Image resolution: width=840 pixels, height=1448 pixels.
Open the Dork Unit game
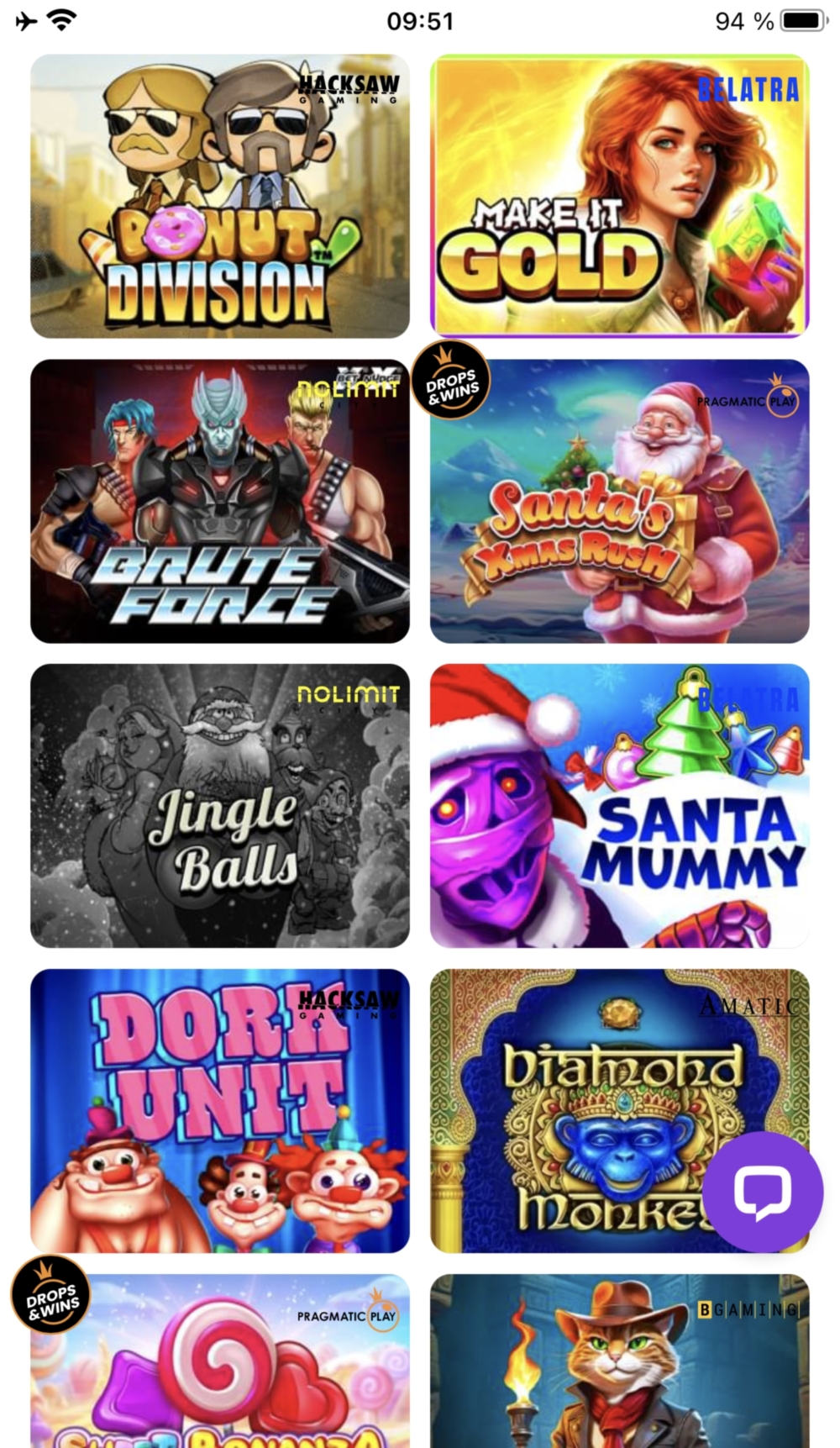click(x=219, y=1110)
